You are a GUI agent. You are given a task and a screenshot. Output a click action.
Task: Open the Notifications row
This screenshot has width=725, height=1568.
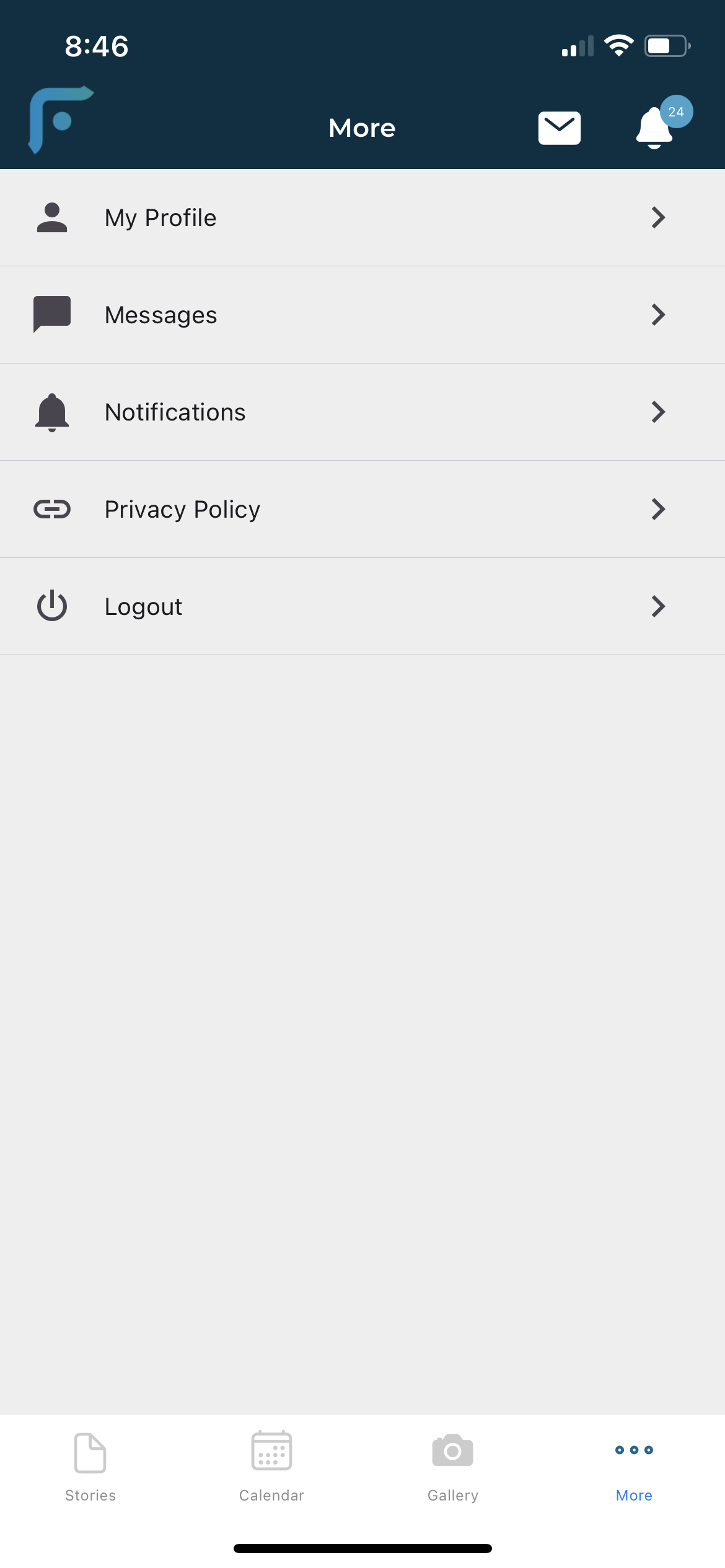tap(362, 412)
